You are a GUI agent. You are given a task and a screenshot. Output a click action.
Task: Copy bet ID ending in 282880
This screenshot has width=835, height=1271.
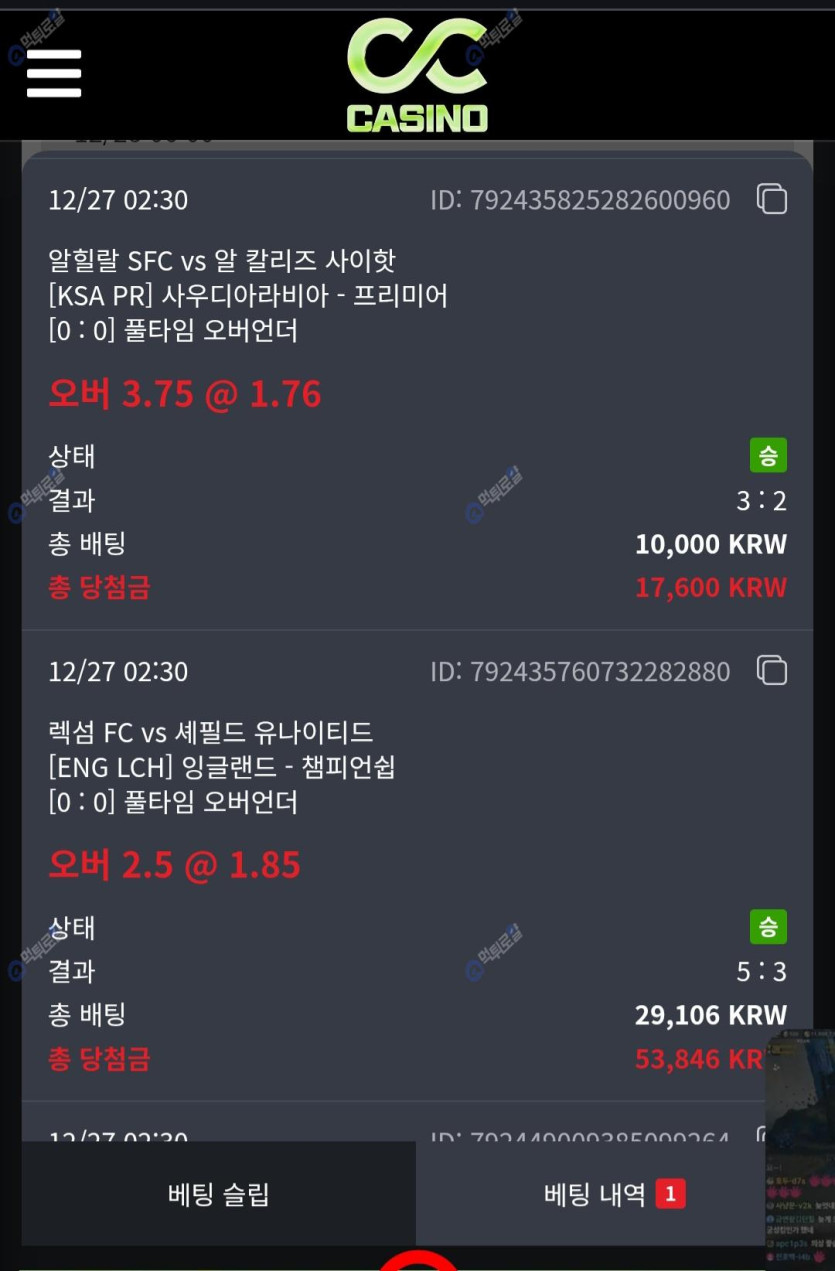pos(771,670)
